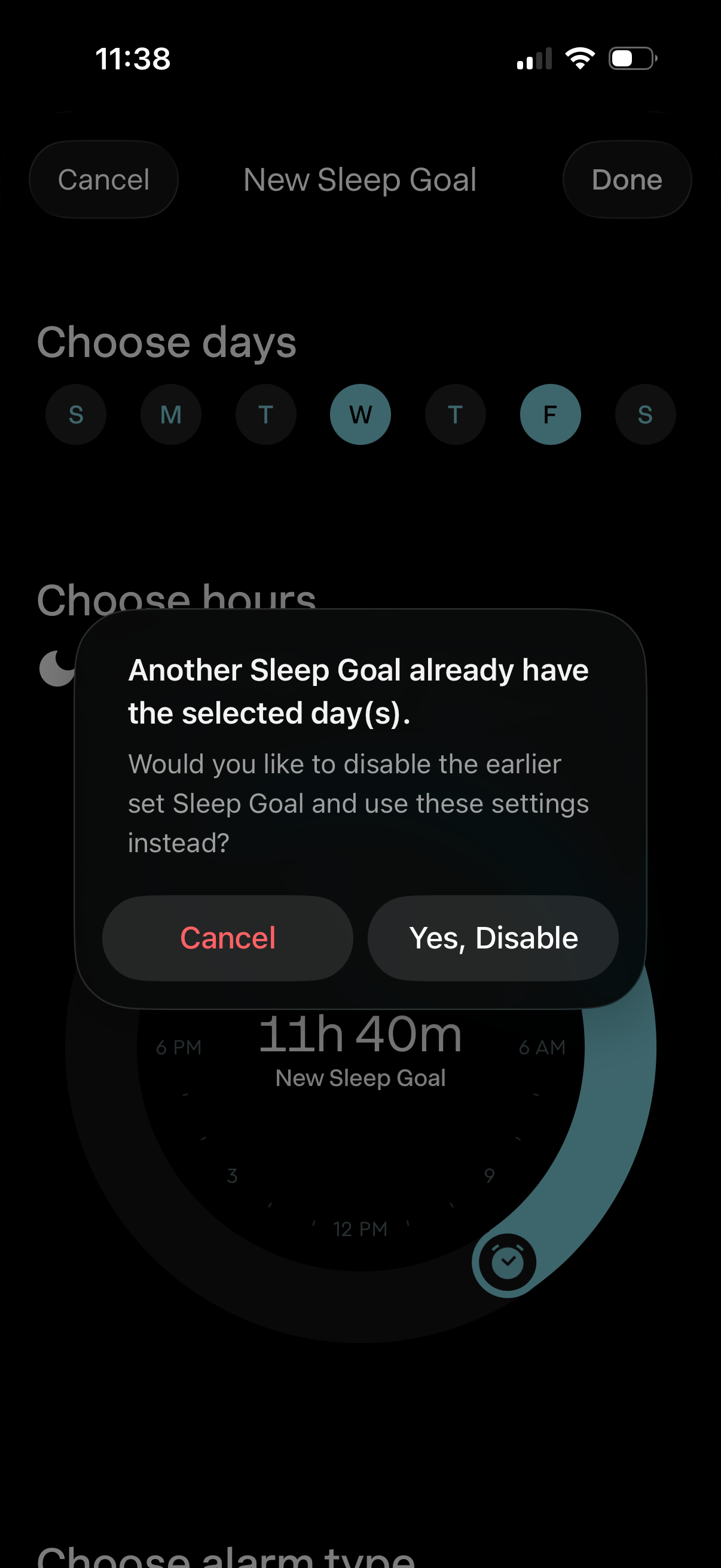Tap the cellular signal icon
Image resolution: width=721 pixels, height=1568 pixels.
click(x=534, y=58)
